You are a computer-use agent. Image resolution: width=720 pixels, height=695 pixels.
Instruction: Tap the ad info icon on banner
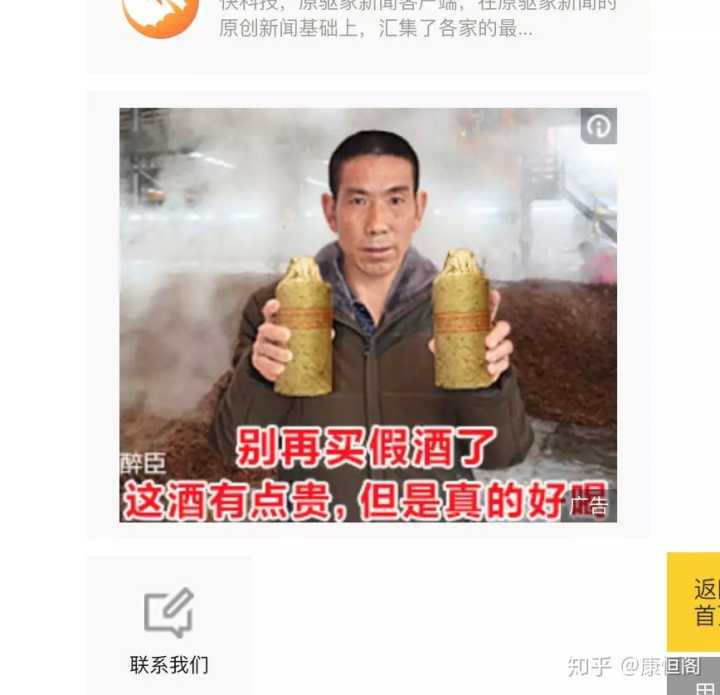[x=598, y=126]
